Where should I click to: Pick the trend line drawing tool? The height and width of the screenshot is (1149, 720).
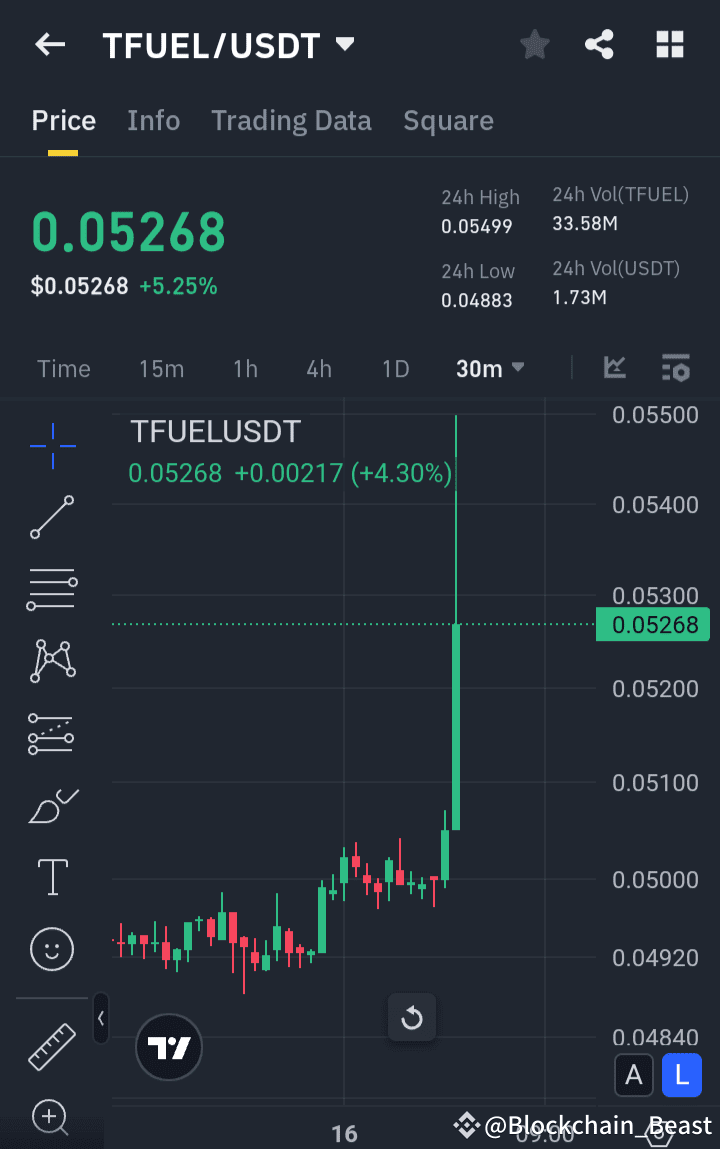(51, 518)
